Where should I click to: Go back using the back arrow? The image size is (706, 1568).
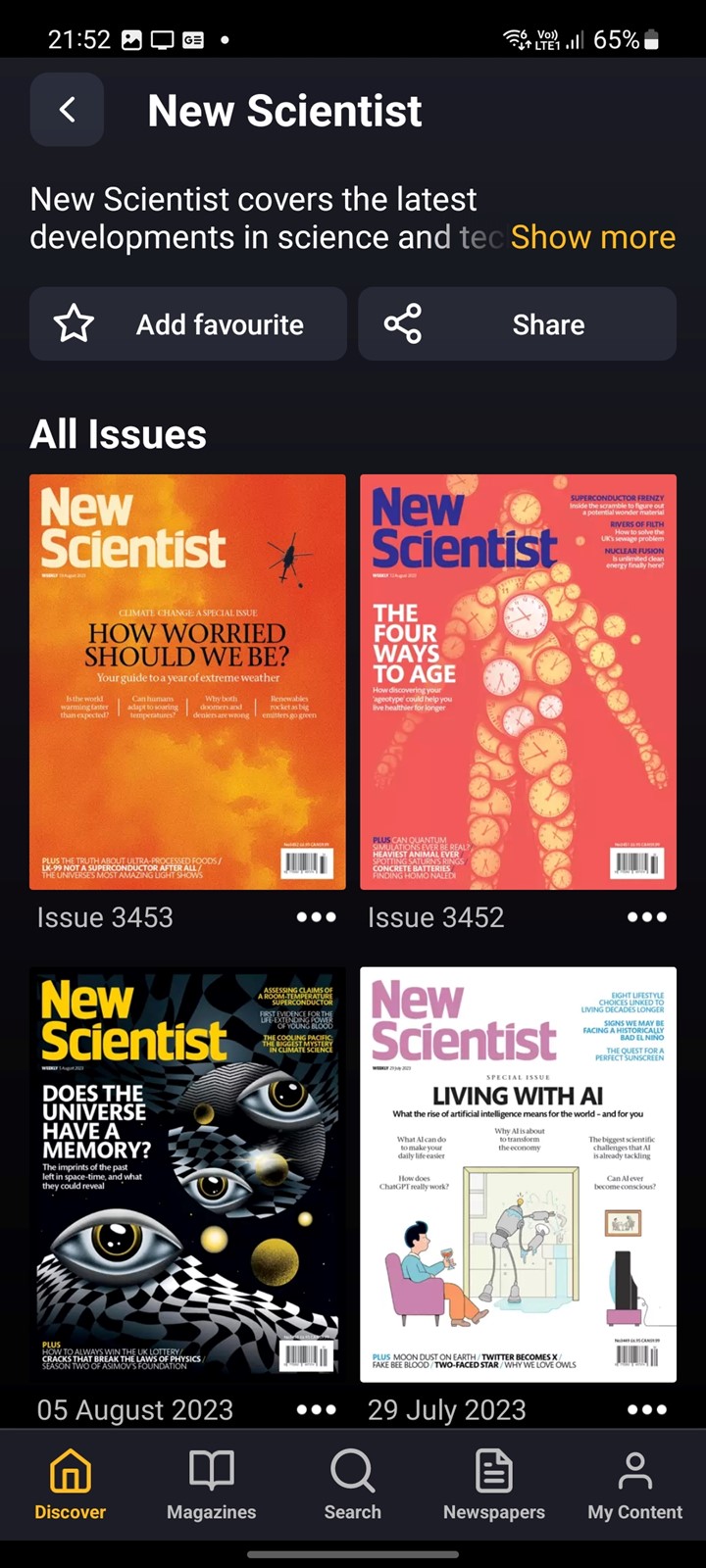click(67, 110)
